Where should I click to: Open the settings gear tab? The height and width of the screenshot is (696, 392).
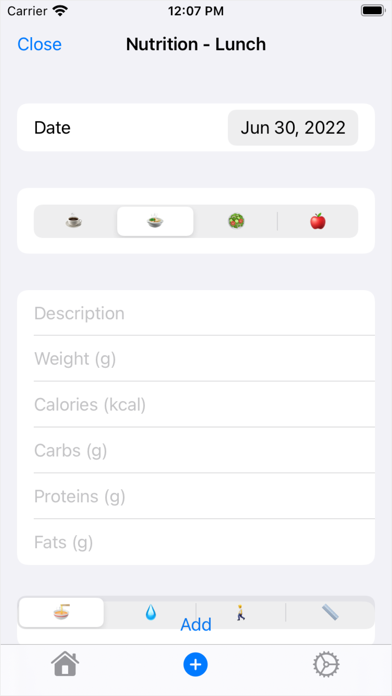(326, 664)
